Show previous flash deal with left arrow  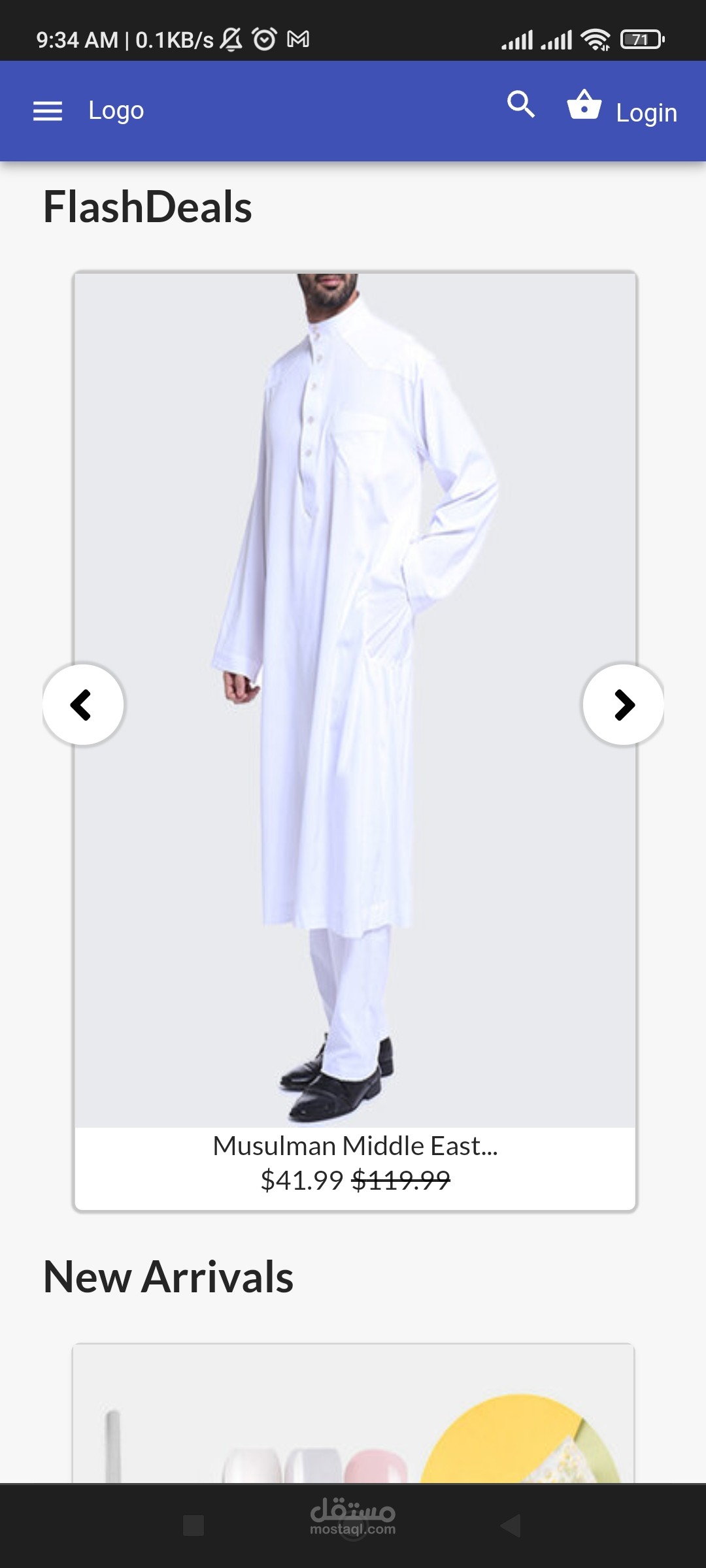pos(83,705)
